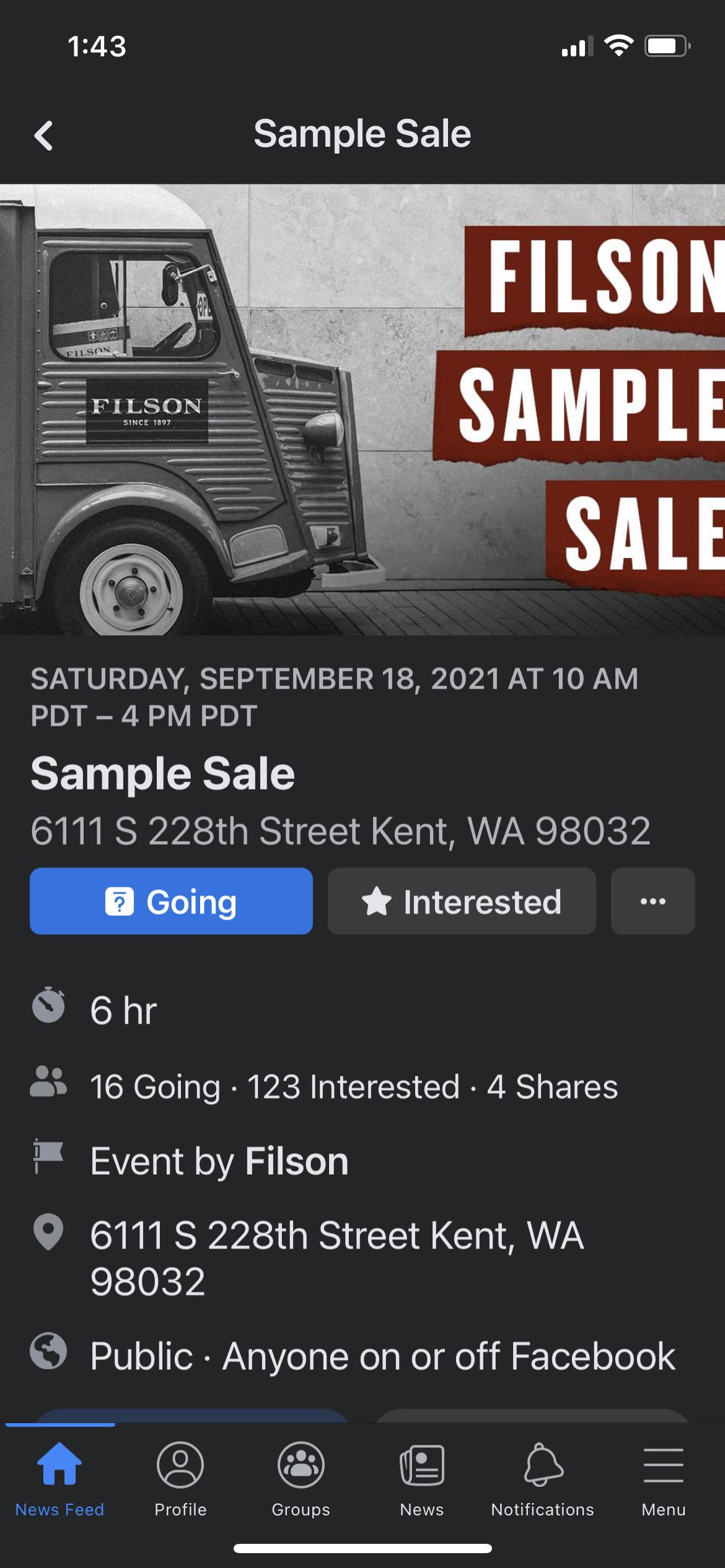View the 16 Going guest list
The image size is (725, 1568).
click(x=155, y=1087)
